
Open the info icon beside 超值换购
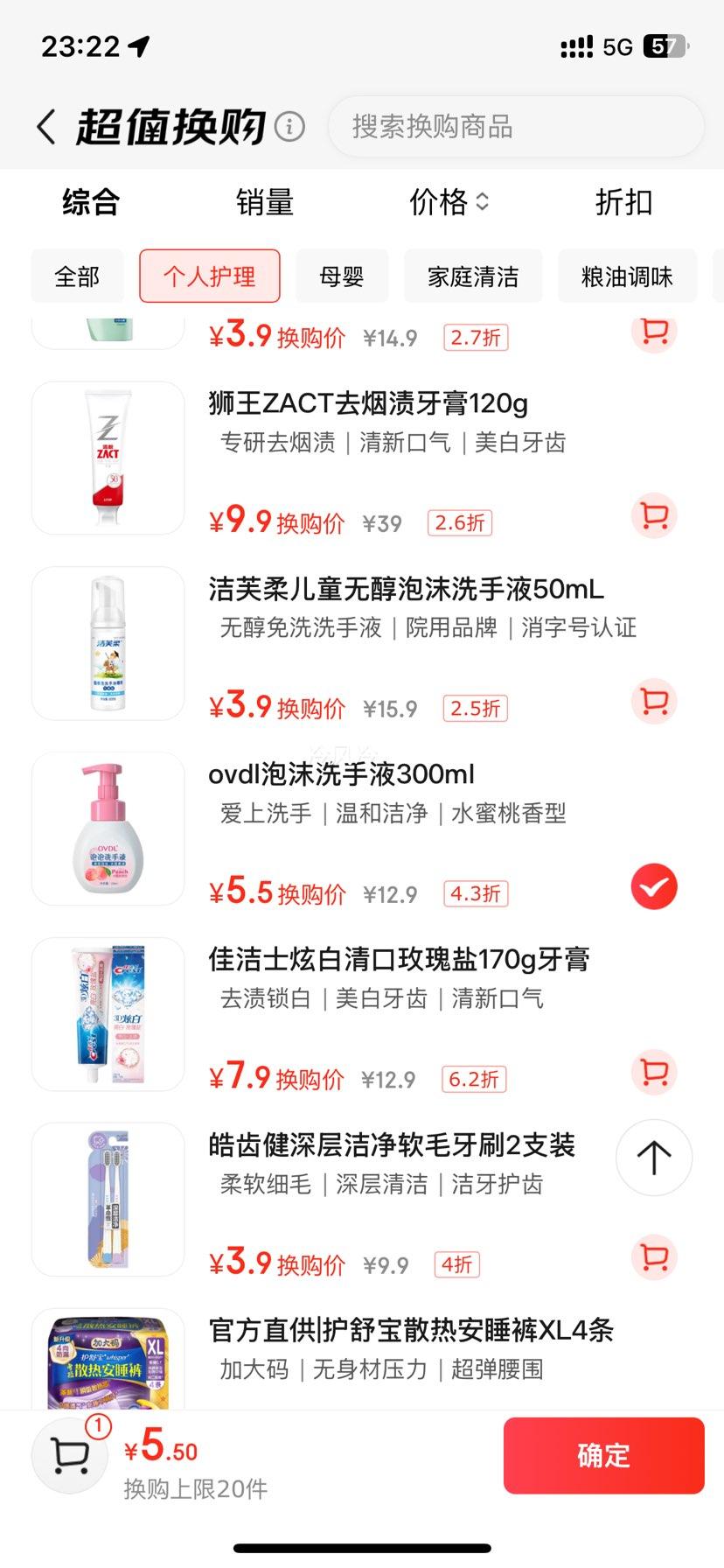pyautogui.click(x=289, y=127)
